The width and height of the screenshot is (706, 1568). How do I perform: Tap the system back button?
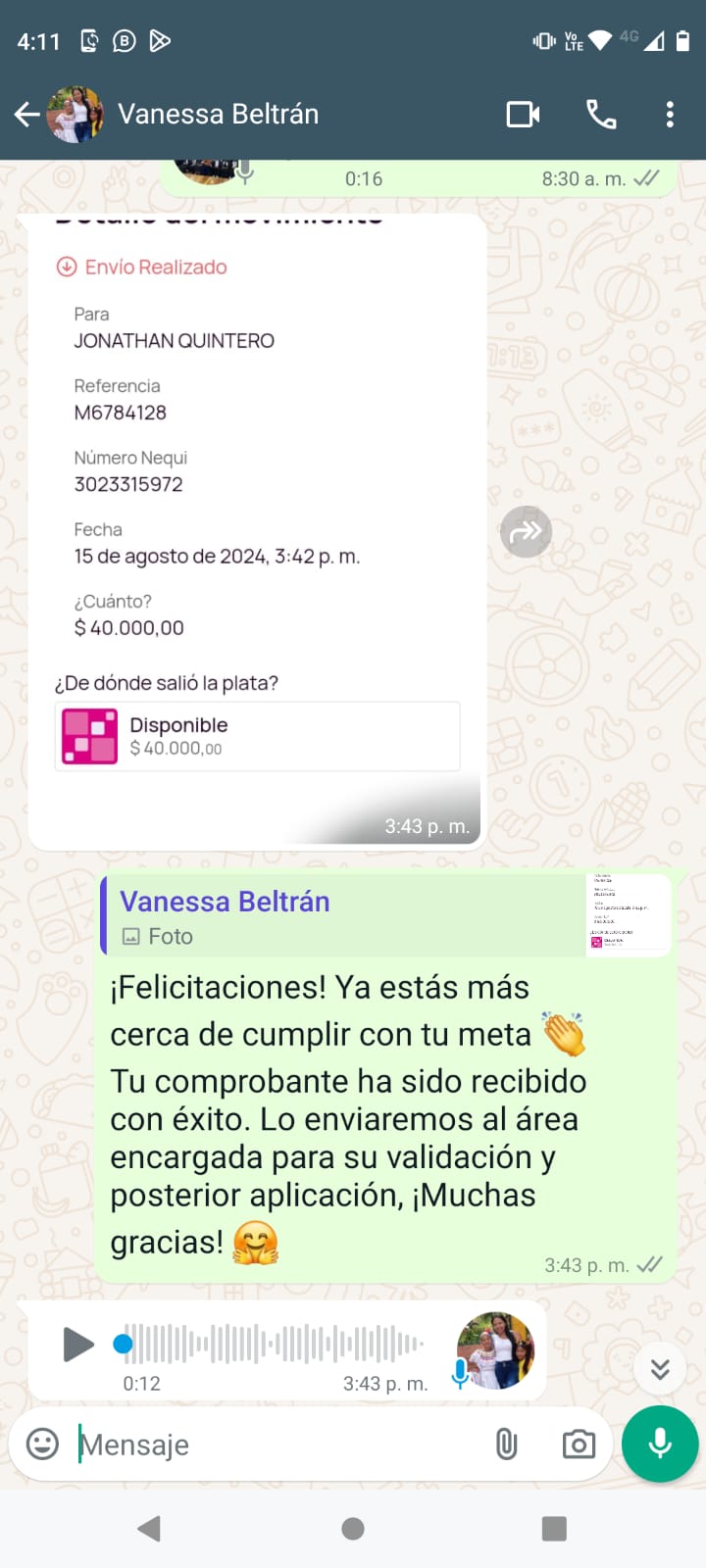click(149, 1529)
